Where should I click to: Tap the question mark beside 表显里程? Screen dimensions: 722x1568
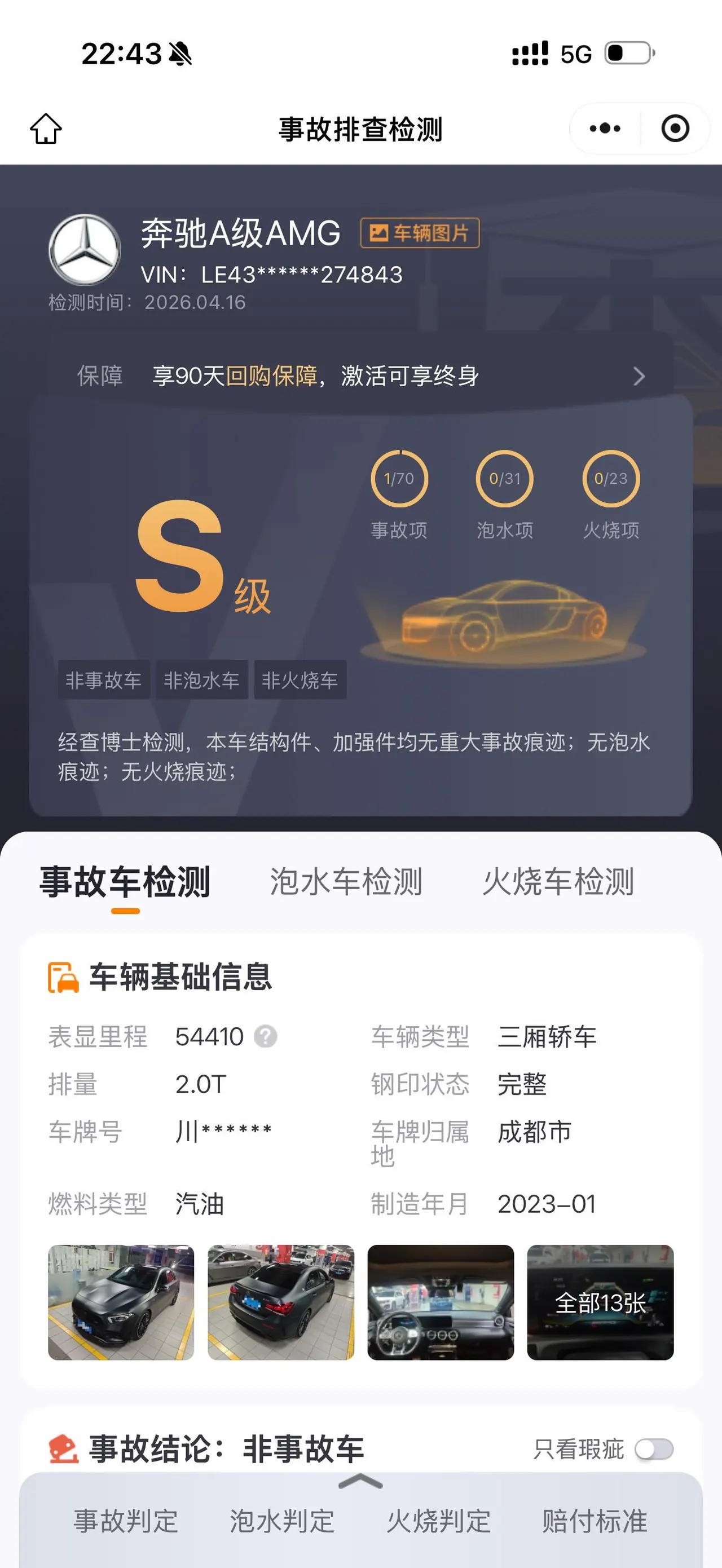click(x=266, y=1036)
